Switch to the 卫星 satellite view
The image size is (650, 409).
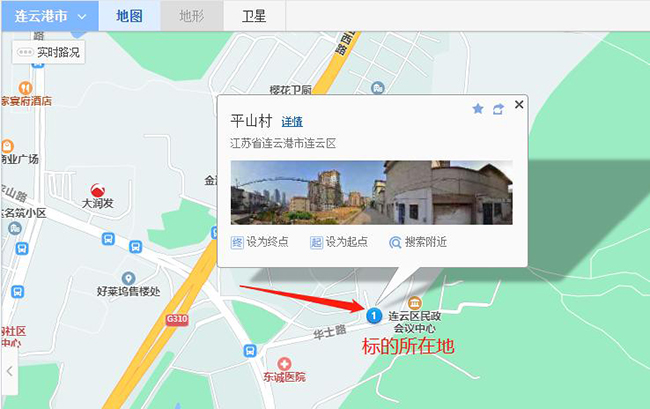point(254,16)
